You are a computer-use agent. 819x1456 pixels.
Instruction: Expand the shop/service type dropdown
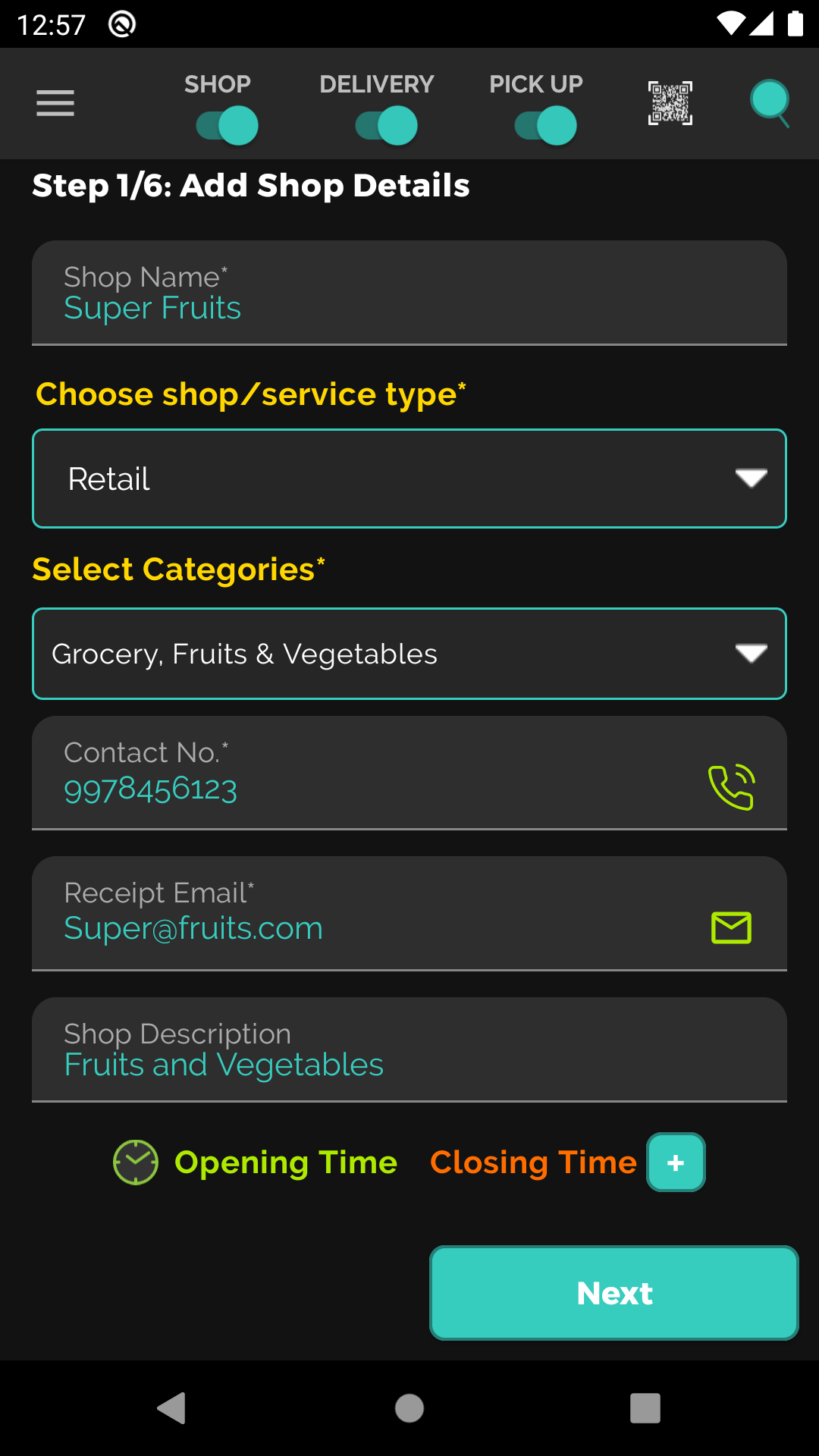pos(409,479)
